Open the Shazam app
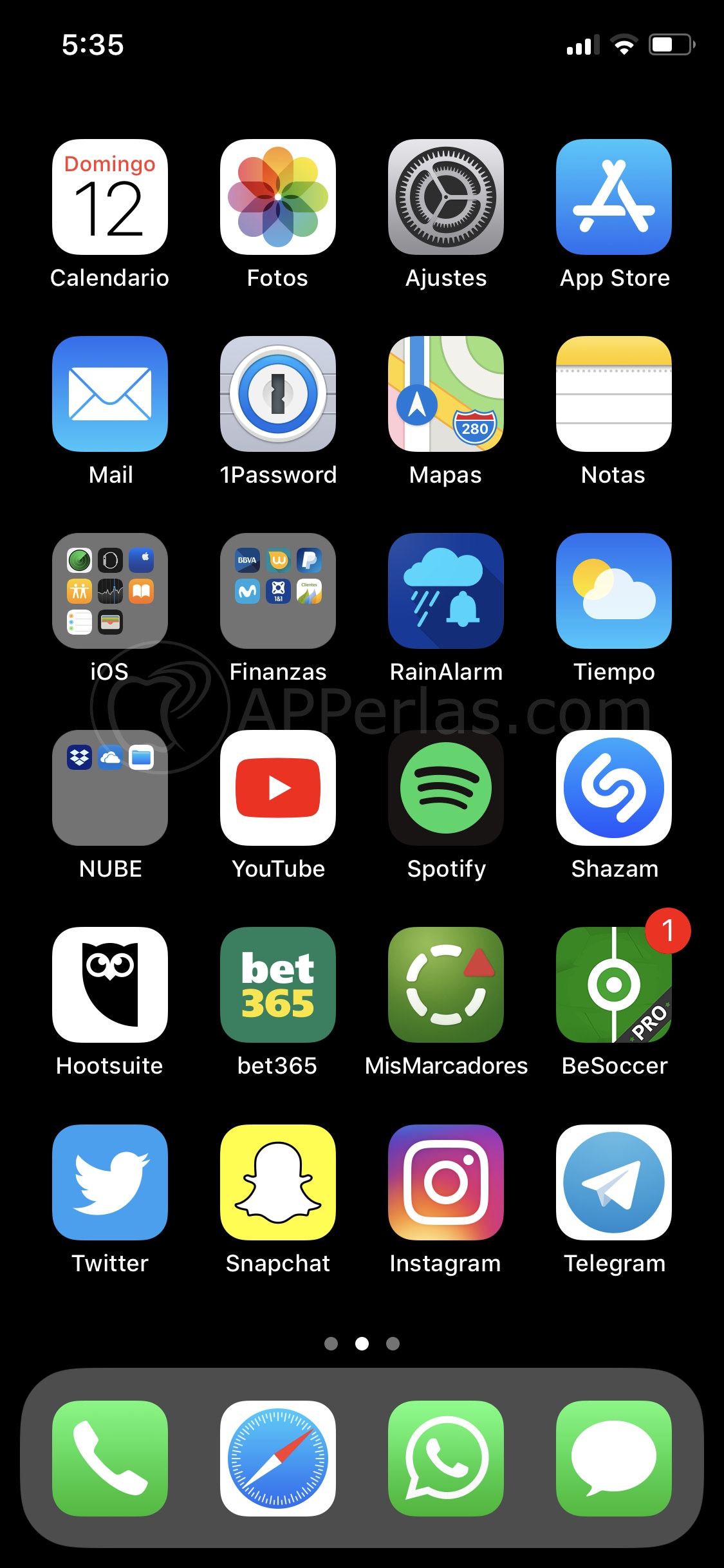Viewport: 724px width, 1568px height. [x=614, y=789]
